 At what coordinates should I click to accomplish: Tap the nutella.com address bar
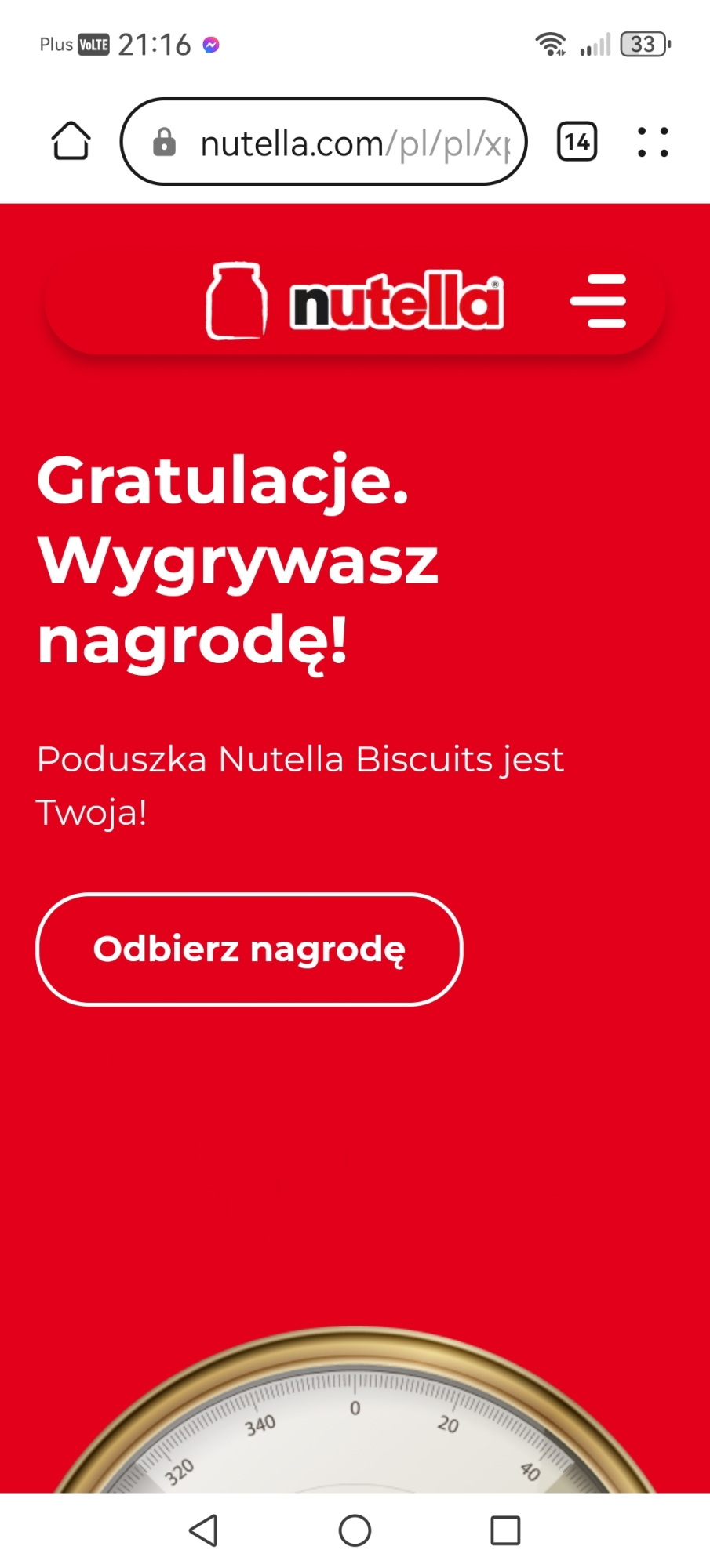coord(323,143)
